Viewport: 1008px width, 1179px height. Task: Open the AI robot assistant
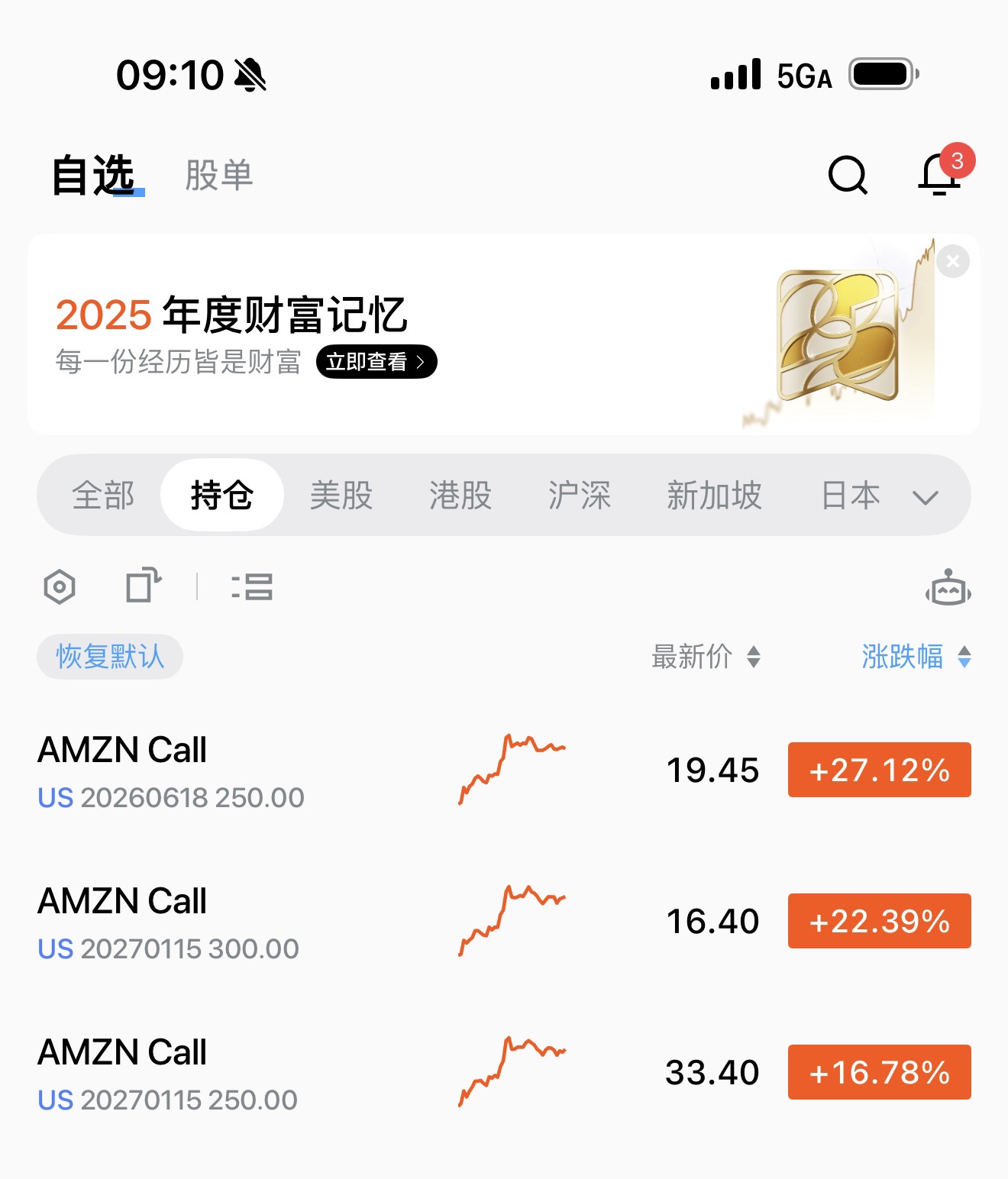point(948,588)
